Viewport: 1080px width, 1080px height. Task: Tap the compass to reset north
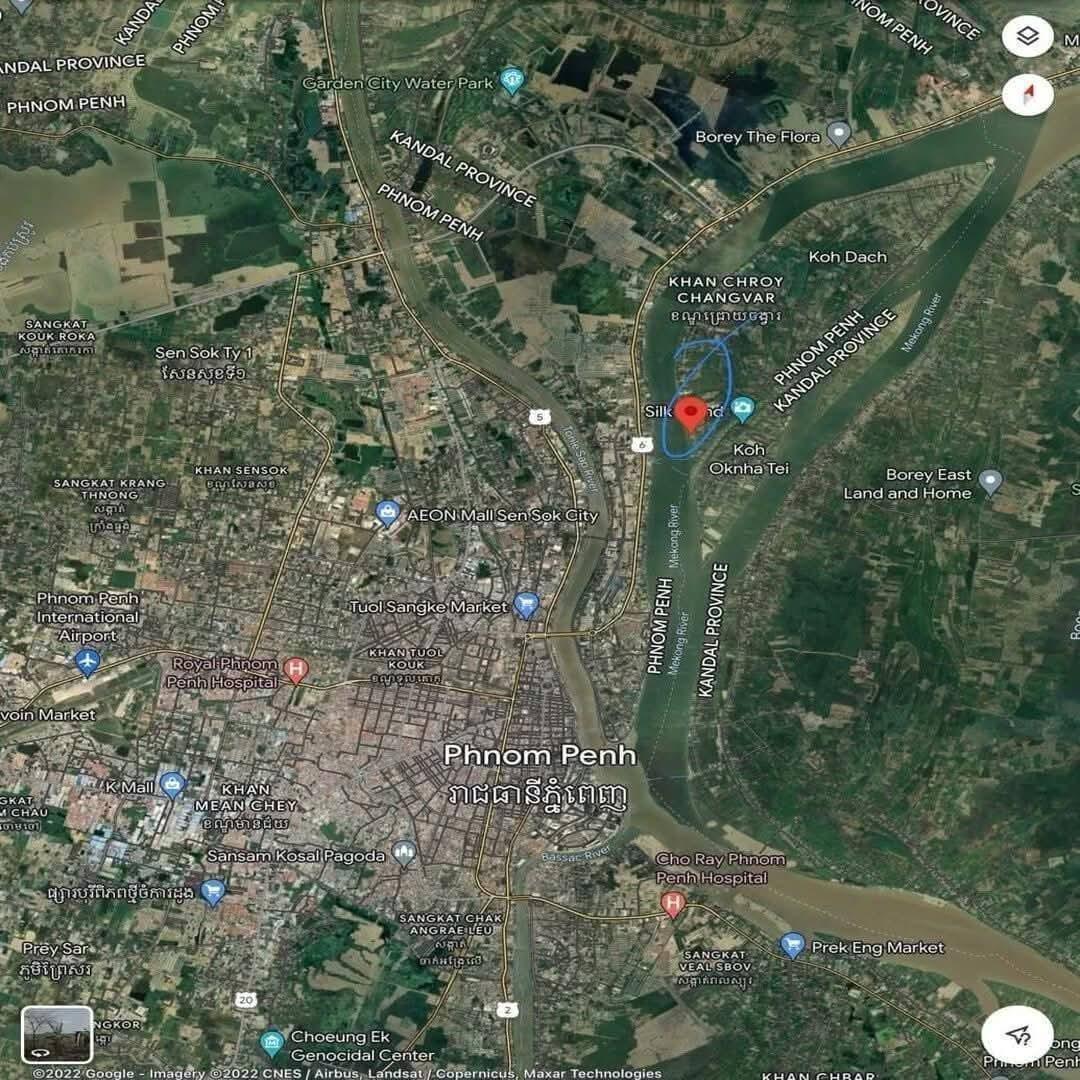pos(1028,95)
